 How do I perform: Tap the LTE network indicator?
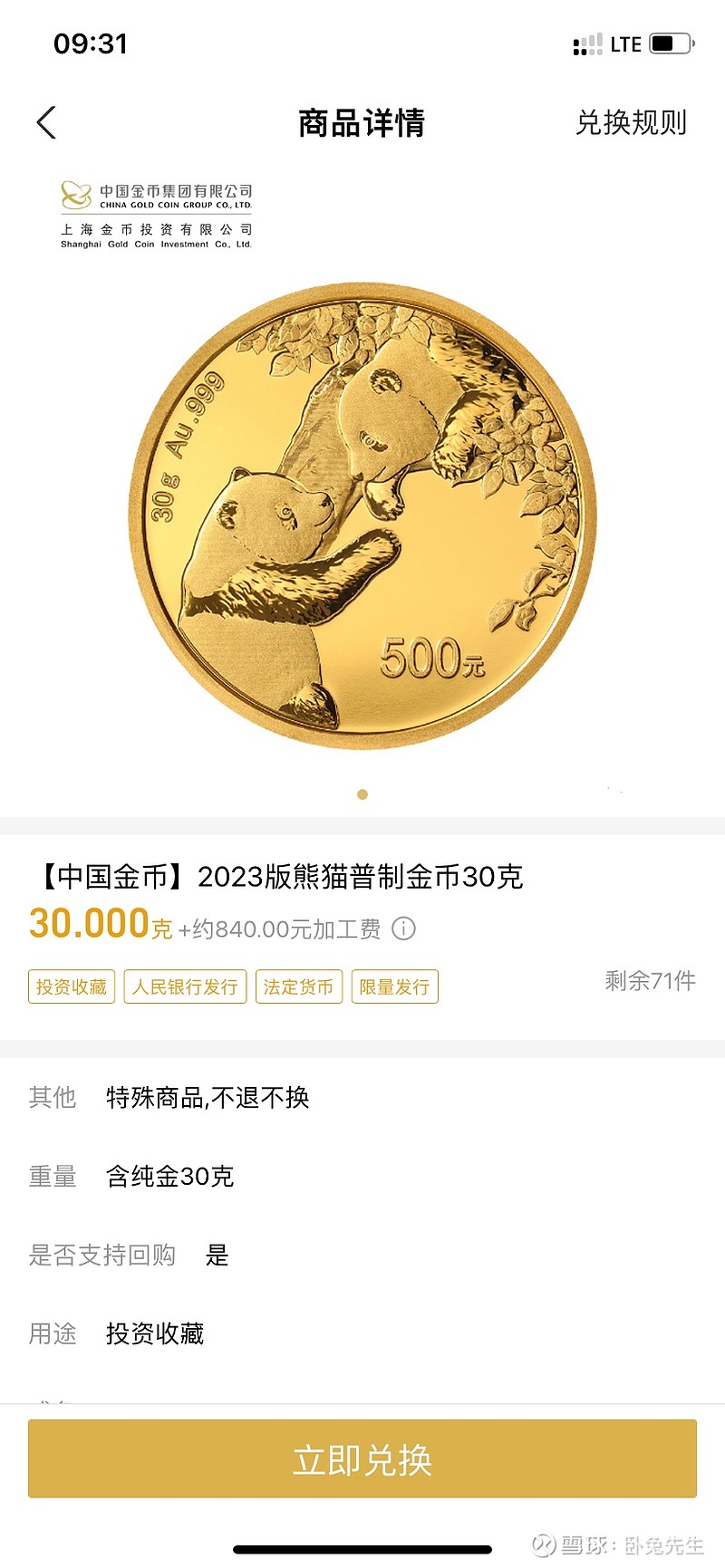point(625,43)
